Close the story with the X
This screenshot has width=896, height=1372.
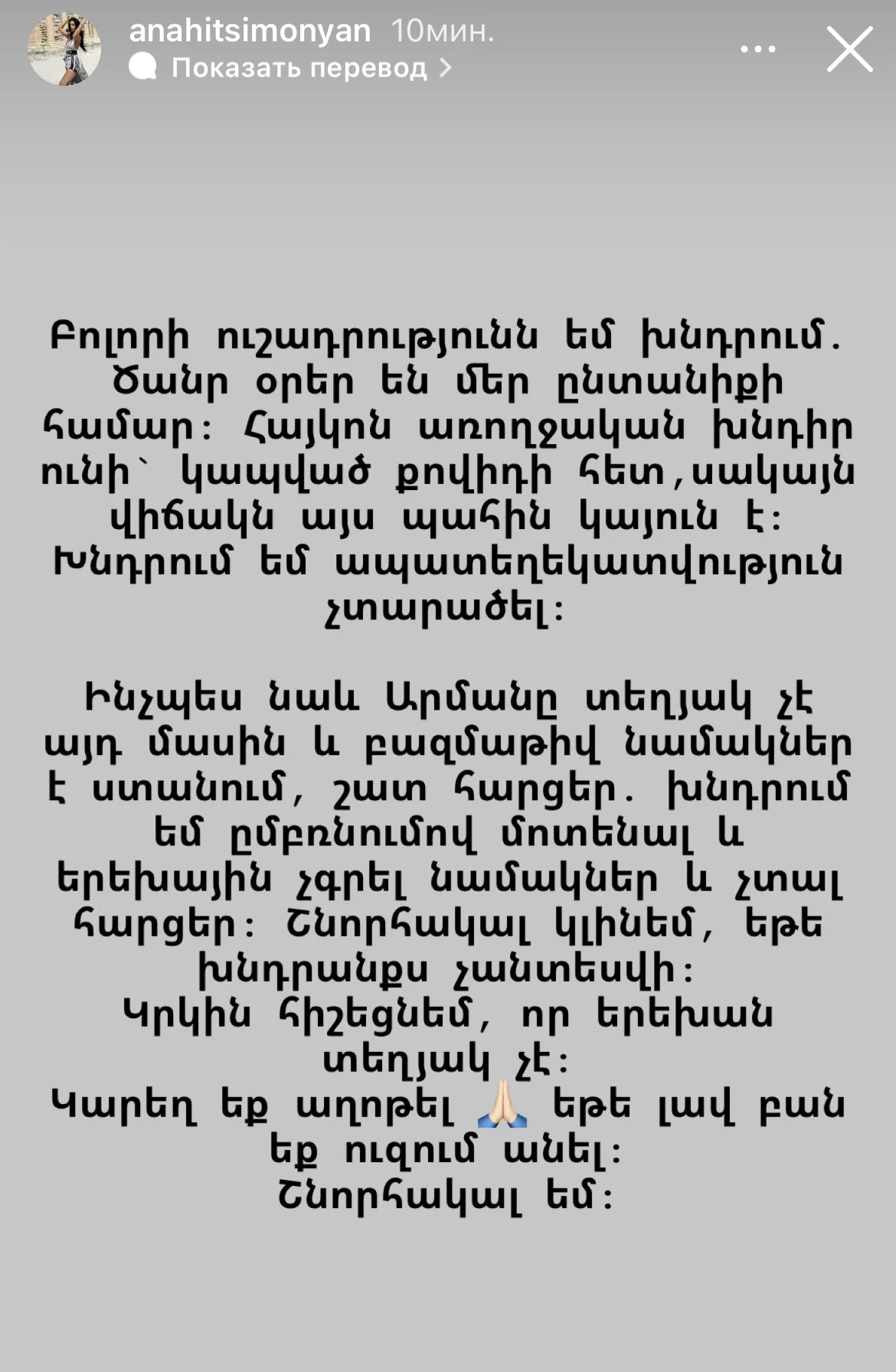tap(849, 49)
